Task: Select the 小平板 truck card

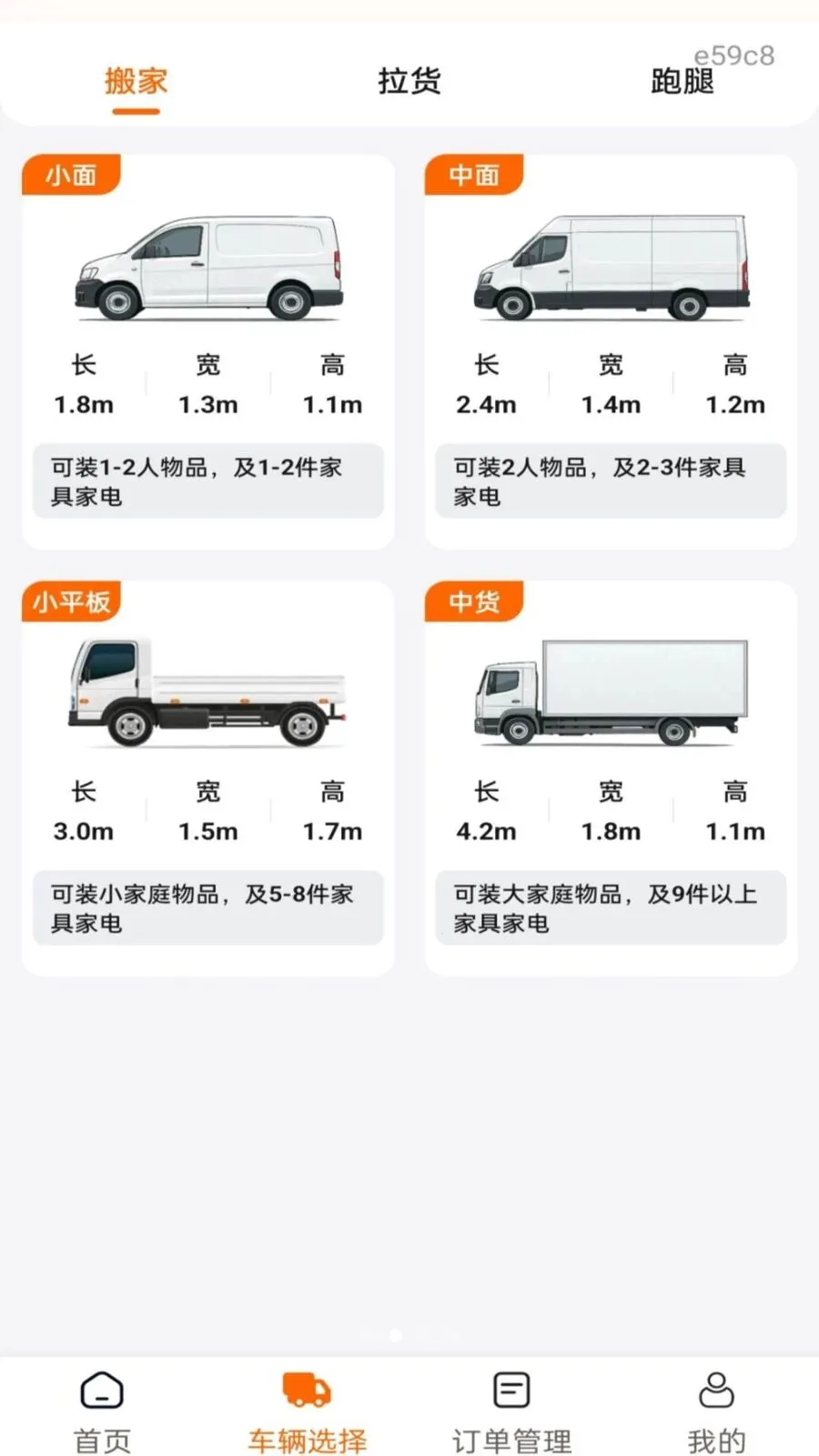Action: coord(208,778)
